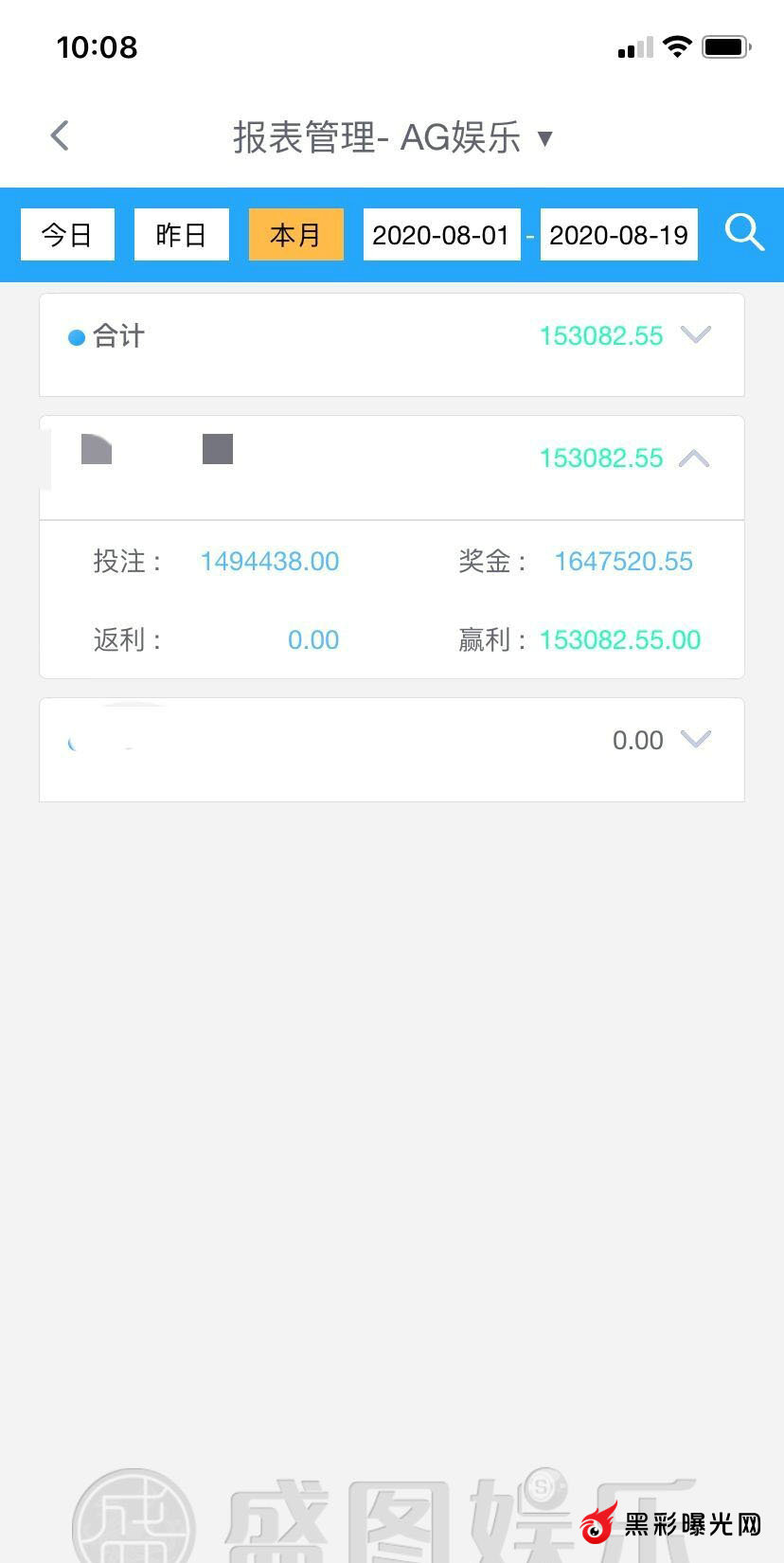Expand the row showing 0.00
This screenshot has width=784, height=1563.
(x=695, y=740)
